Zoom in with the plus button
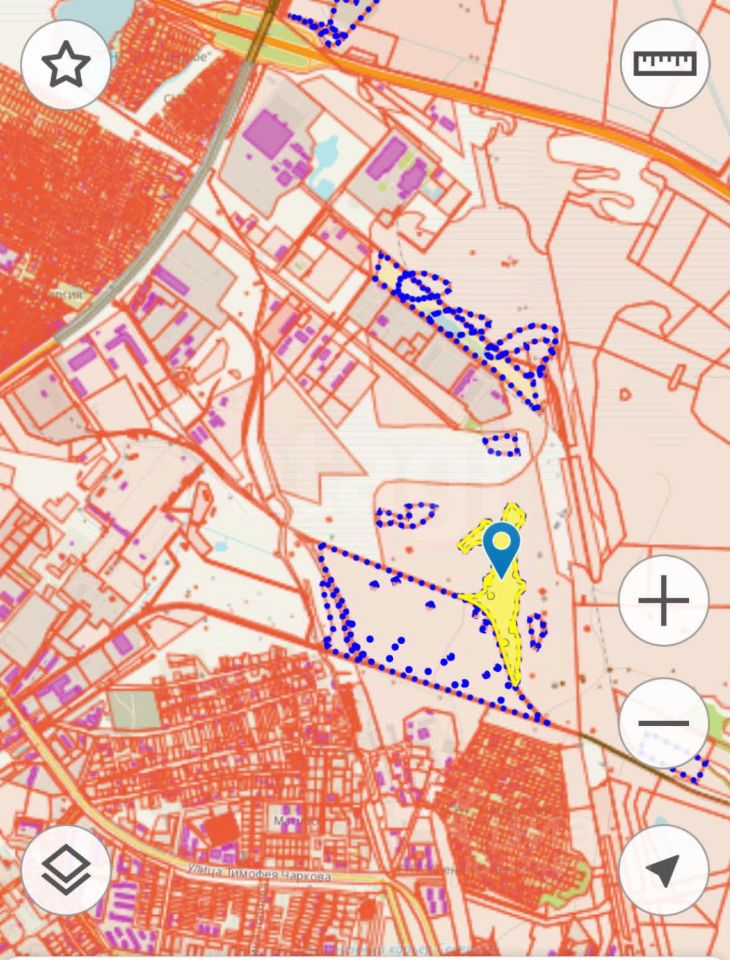The image size is (730, 960). tap(664, 601)
